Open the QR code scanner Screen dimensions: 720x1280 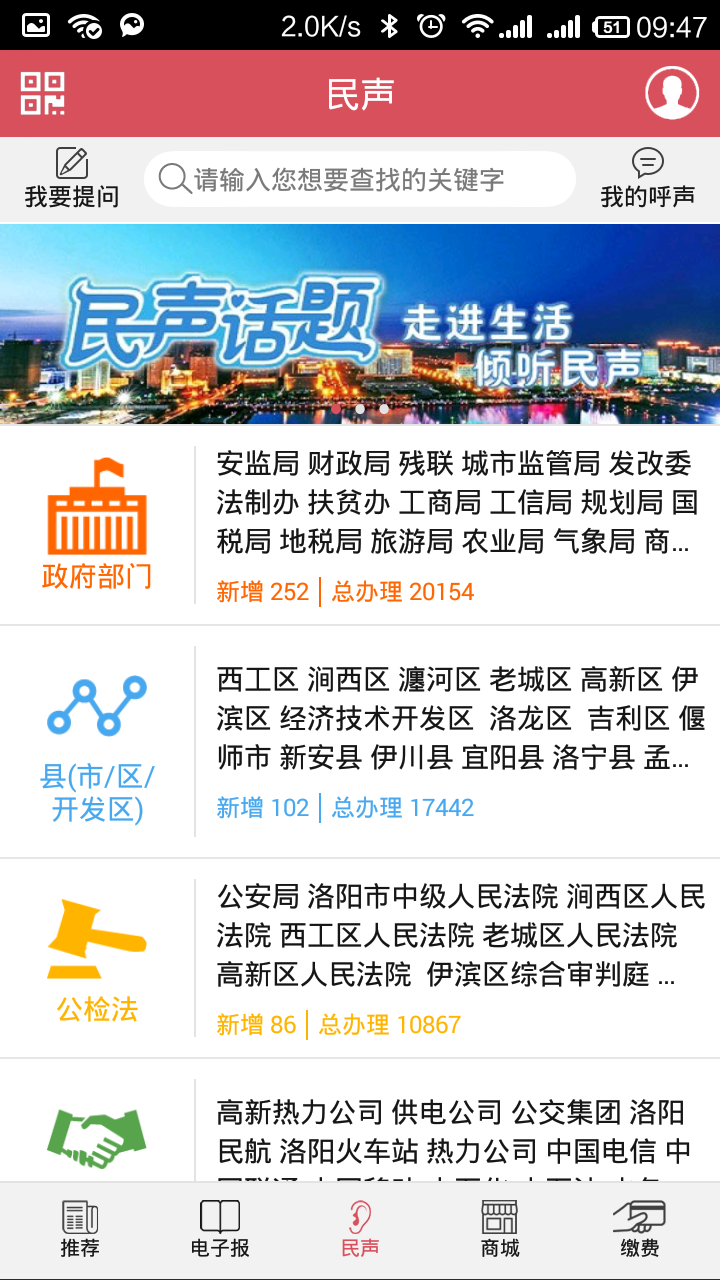pos(43,93)
